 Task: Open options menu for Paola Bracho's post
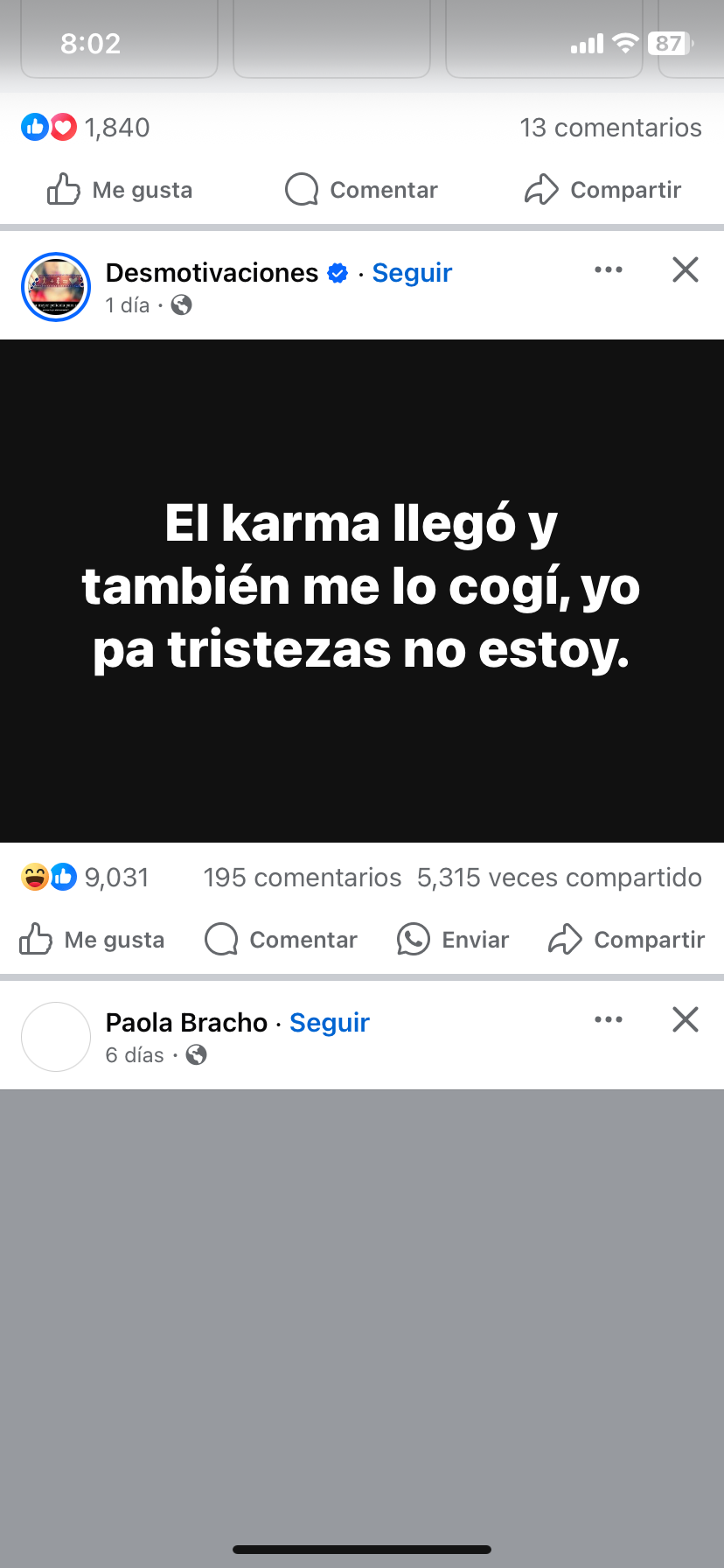609,1019
